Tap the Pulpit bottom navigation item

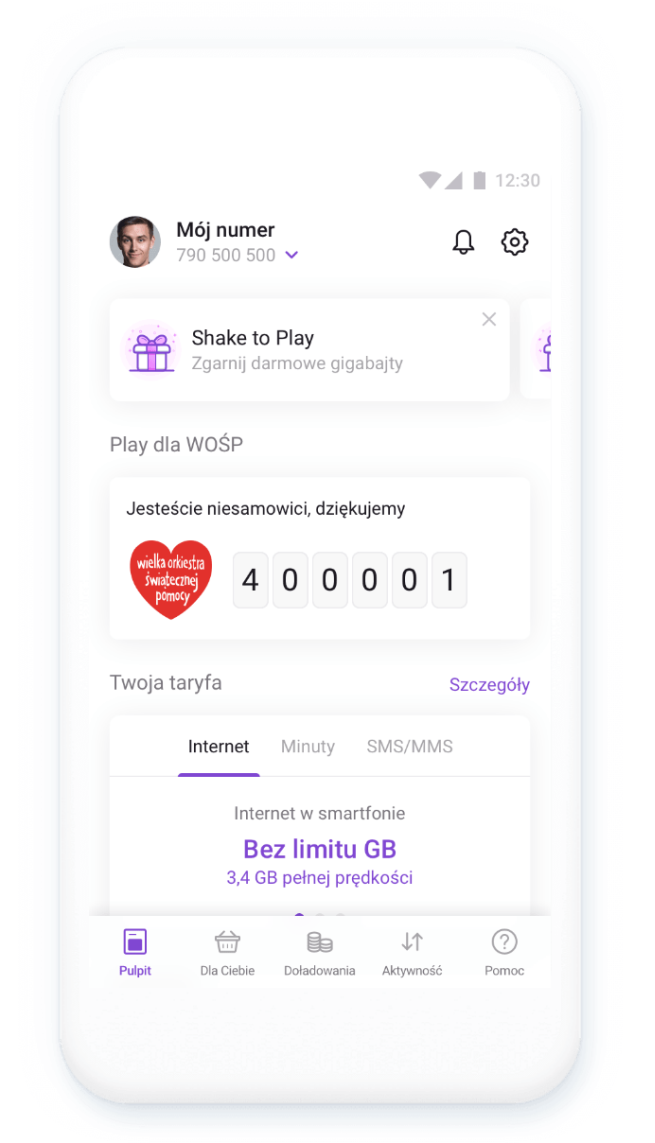point(135,952)
